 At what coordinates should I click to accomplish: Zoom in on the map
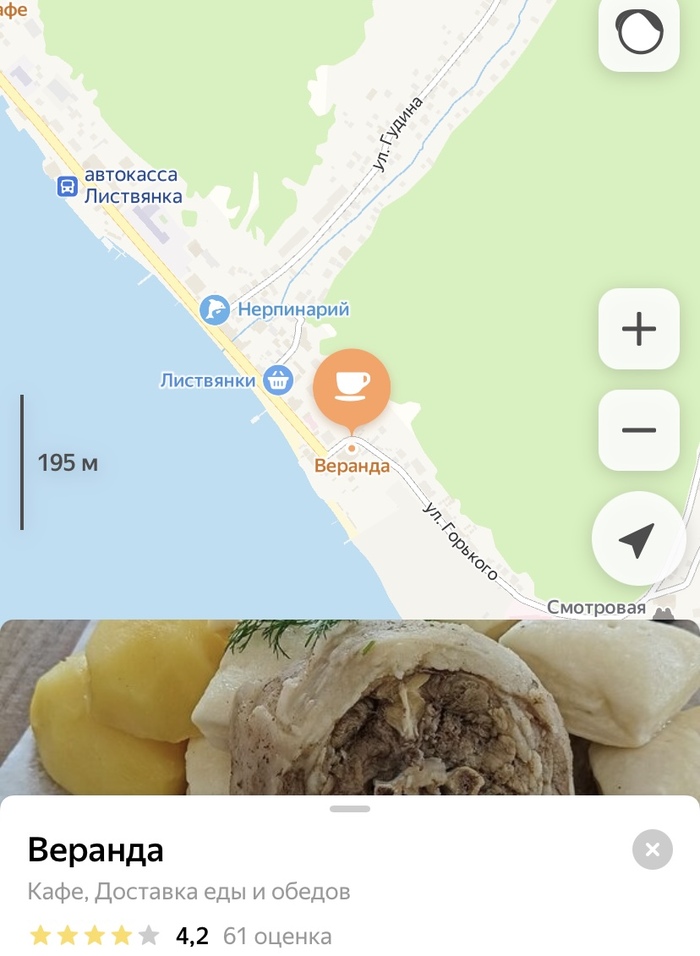click(638, 329)
